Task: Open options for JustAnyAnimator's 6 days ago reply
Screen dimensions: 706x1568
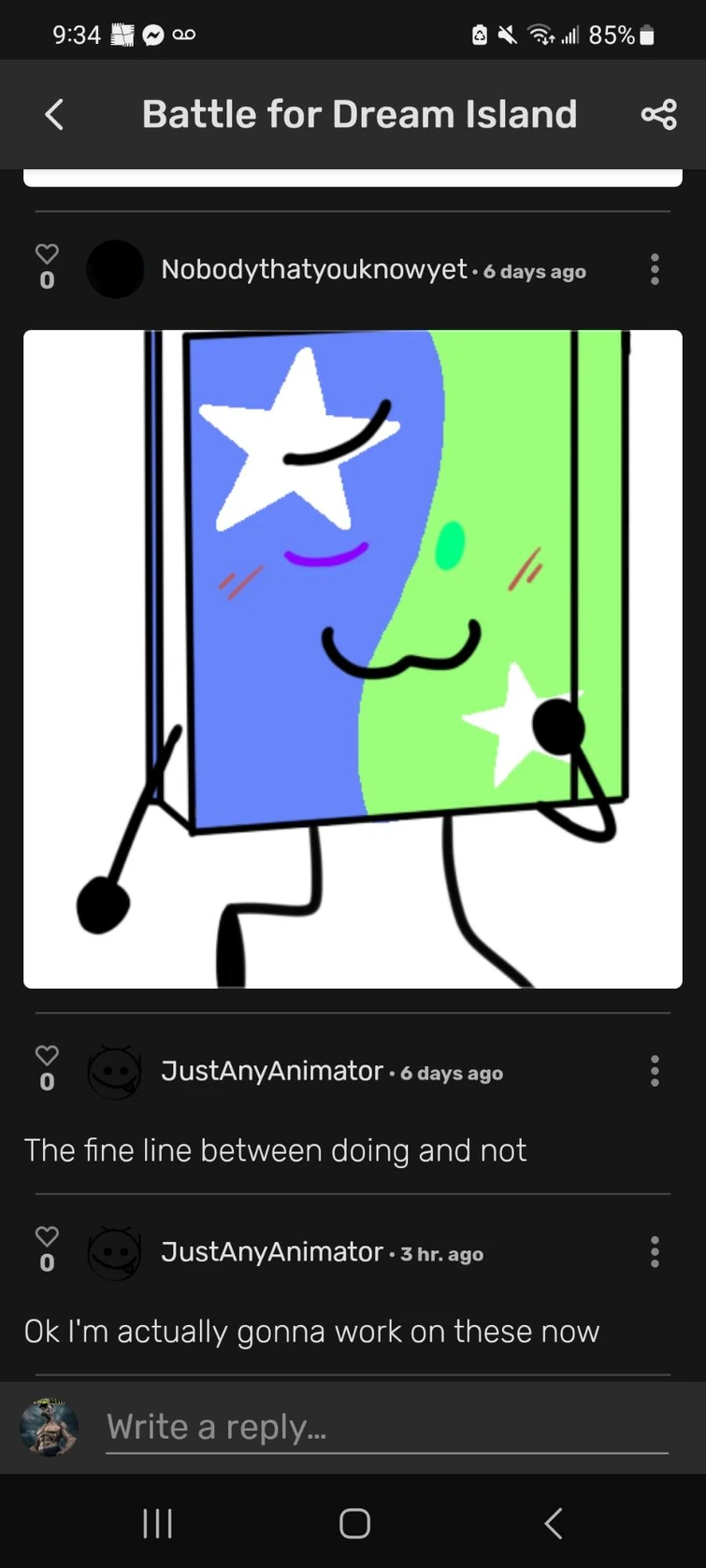Action: (x=655, y=1071)
